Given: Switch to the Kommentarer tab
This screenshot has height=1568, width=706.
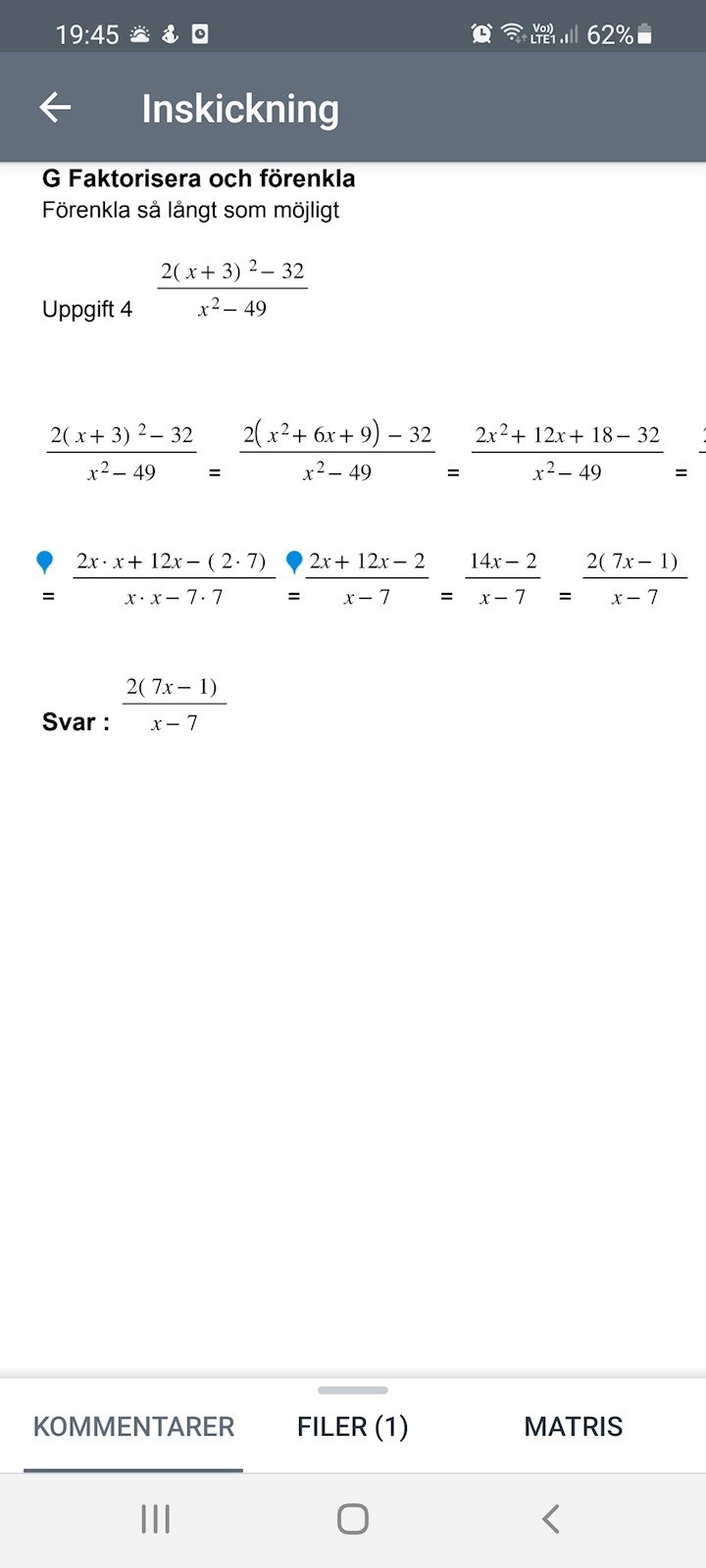Looking at the screenshot, I should tap(134, 1426).
